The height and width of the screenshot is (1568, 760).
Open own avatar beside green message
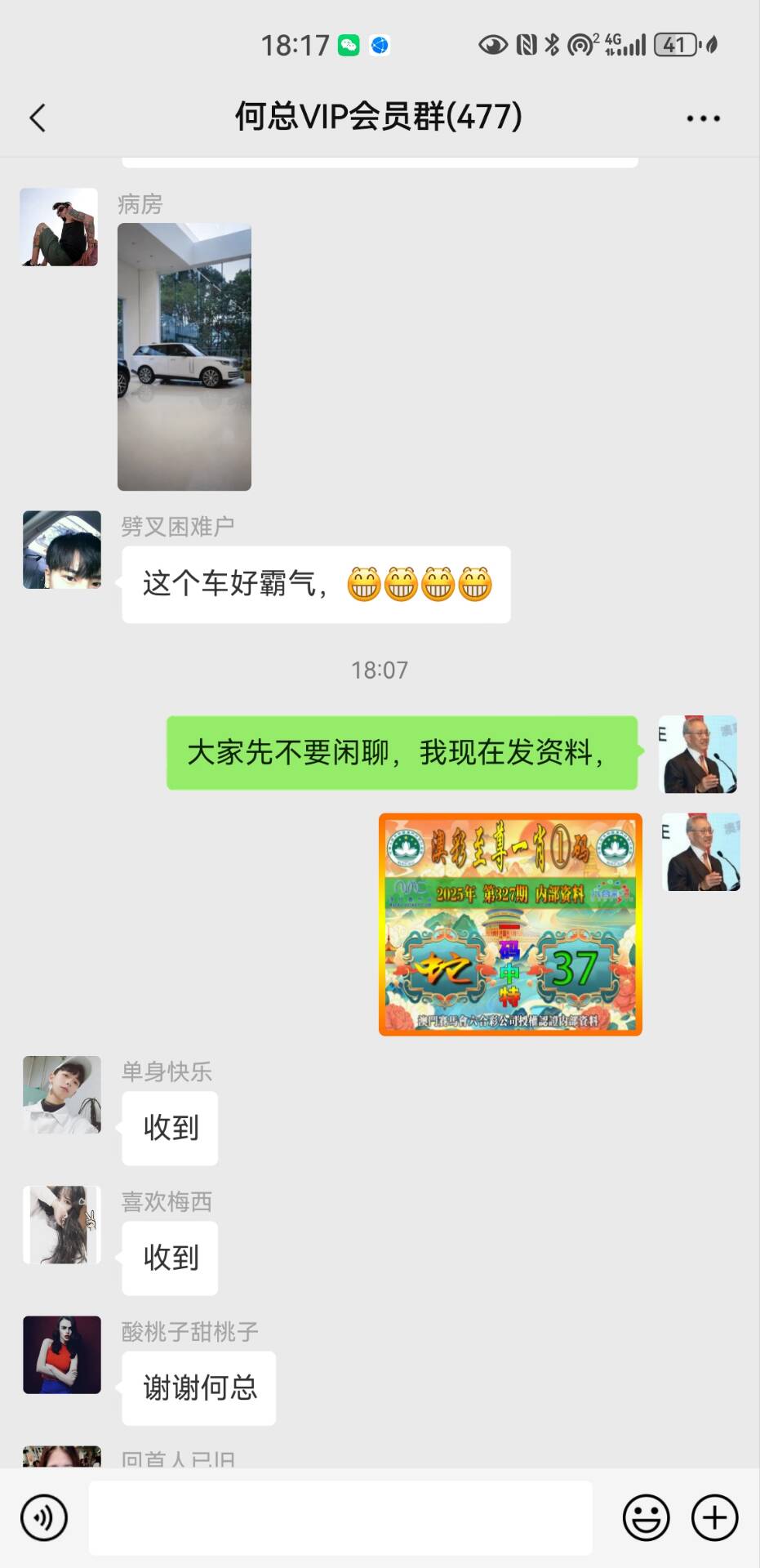point(698,754)
